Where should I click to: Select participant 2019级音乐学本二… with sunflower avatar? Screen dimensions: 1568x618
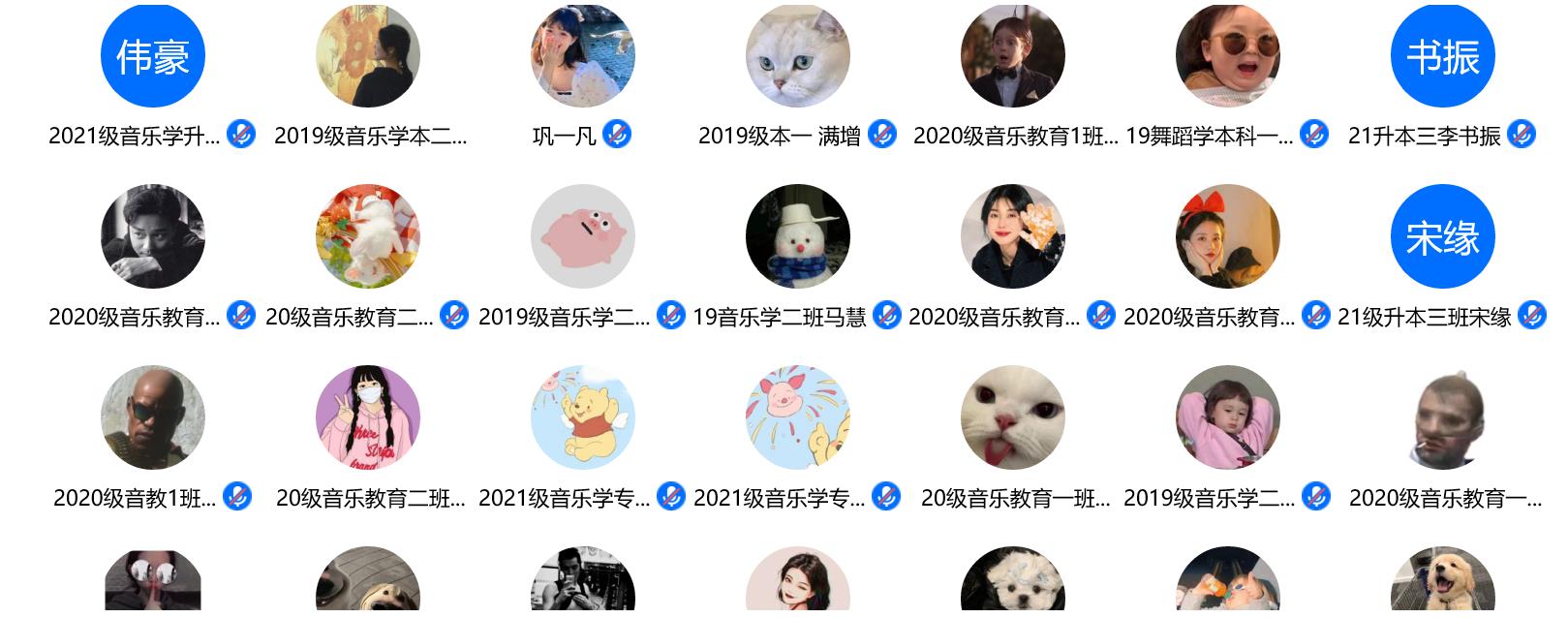367,56
